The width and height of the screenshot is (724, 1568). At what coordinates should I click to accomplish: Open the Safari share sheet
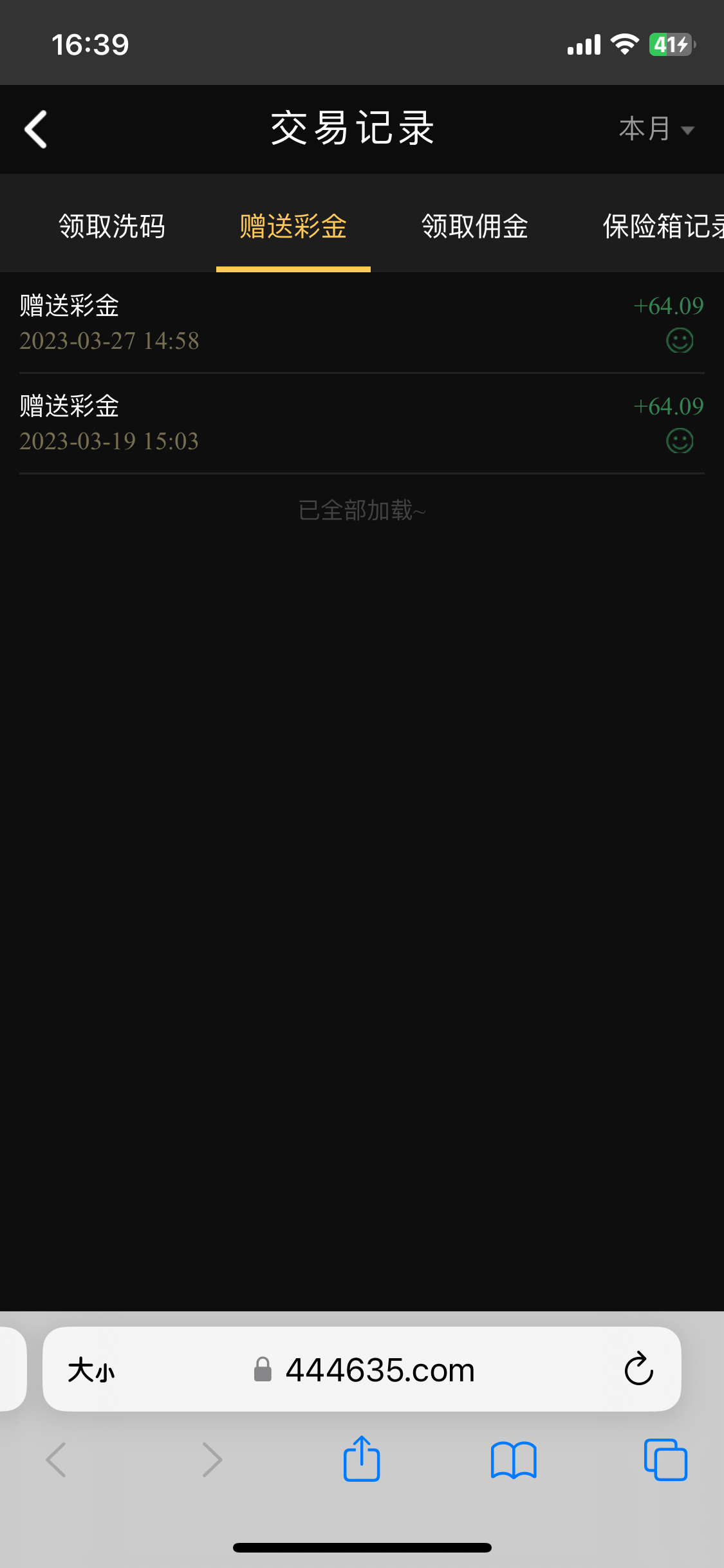click(362, 1459)
